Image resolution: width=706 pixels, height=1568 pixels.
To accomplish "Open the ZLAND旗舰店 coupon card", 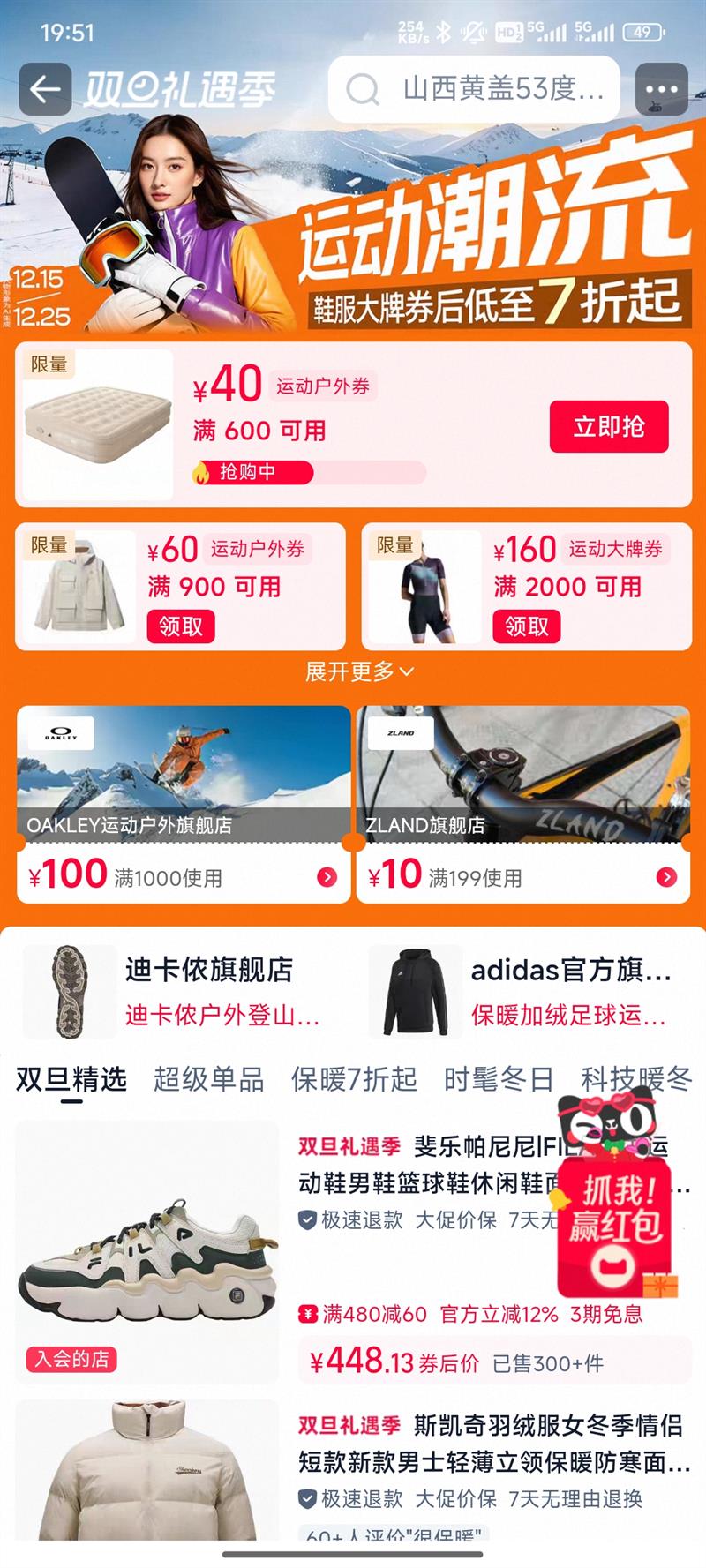I will tap(523, 804).
